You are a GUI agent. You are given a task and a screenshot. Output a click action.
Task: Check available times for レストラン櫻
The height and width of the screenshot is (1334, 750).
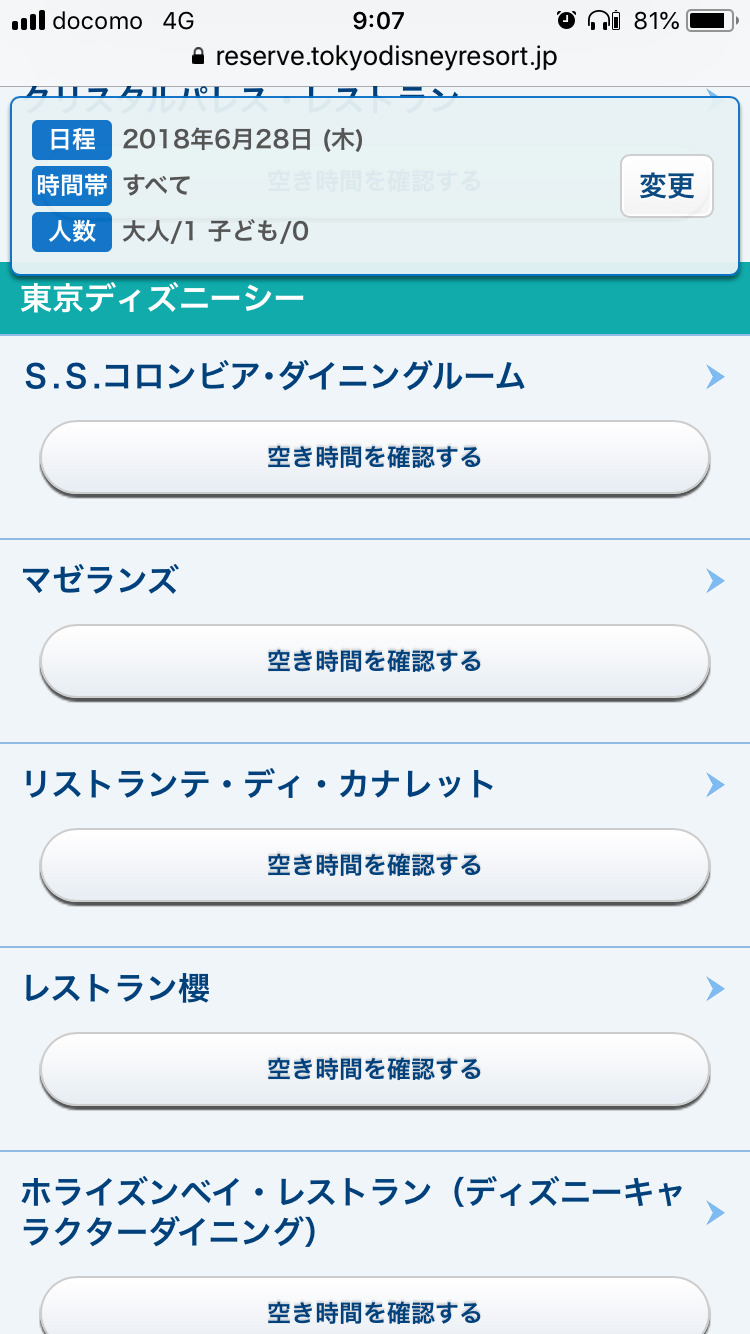(374, 1070)
